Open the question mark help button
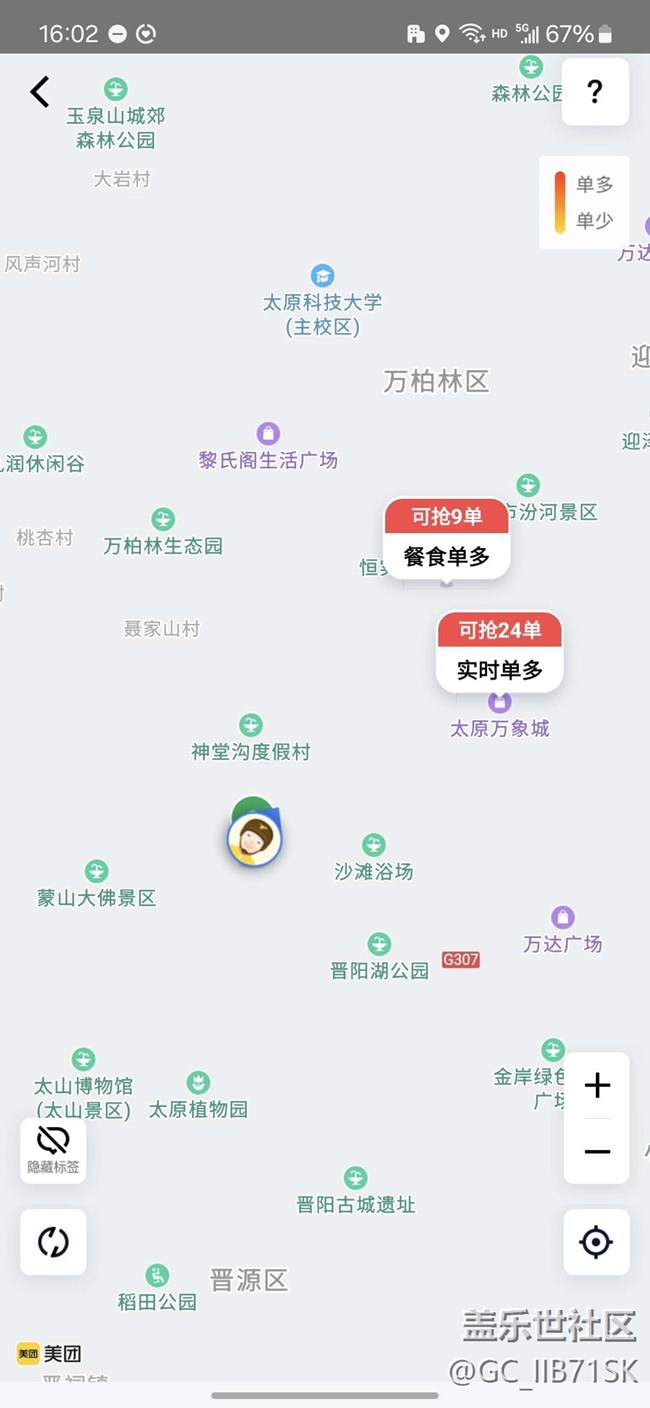650x1408 pixels. click(595, 92)
